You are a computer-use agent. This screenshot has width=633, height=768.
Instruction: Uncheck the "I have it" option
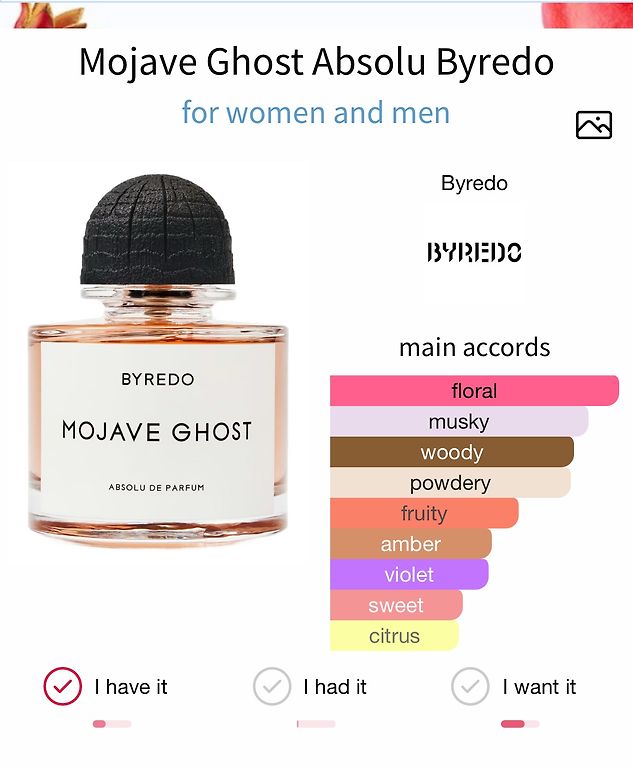coord(62,687)
